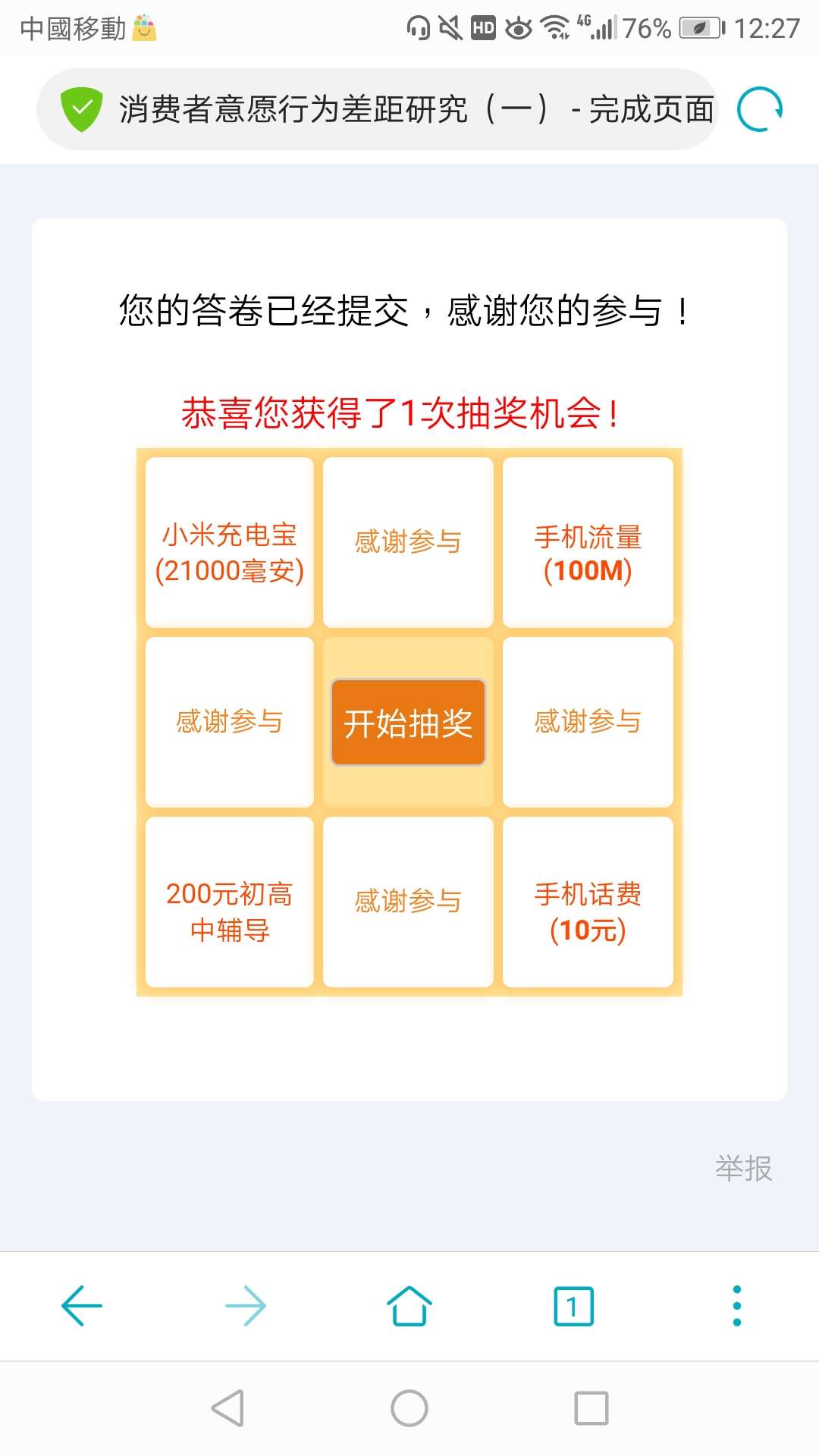Open the browser tab switcher
The image size is (819, 1456).
click(x=573, y=1306)
